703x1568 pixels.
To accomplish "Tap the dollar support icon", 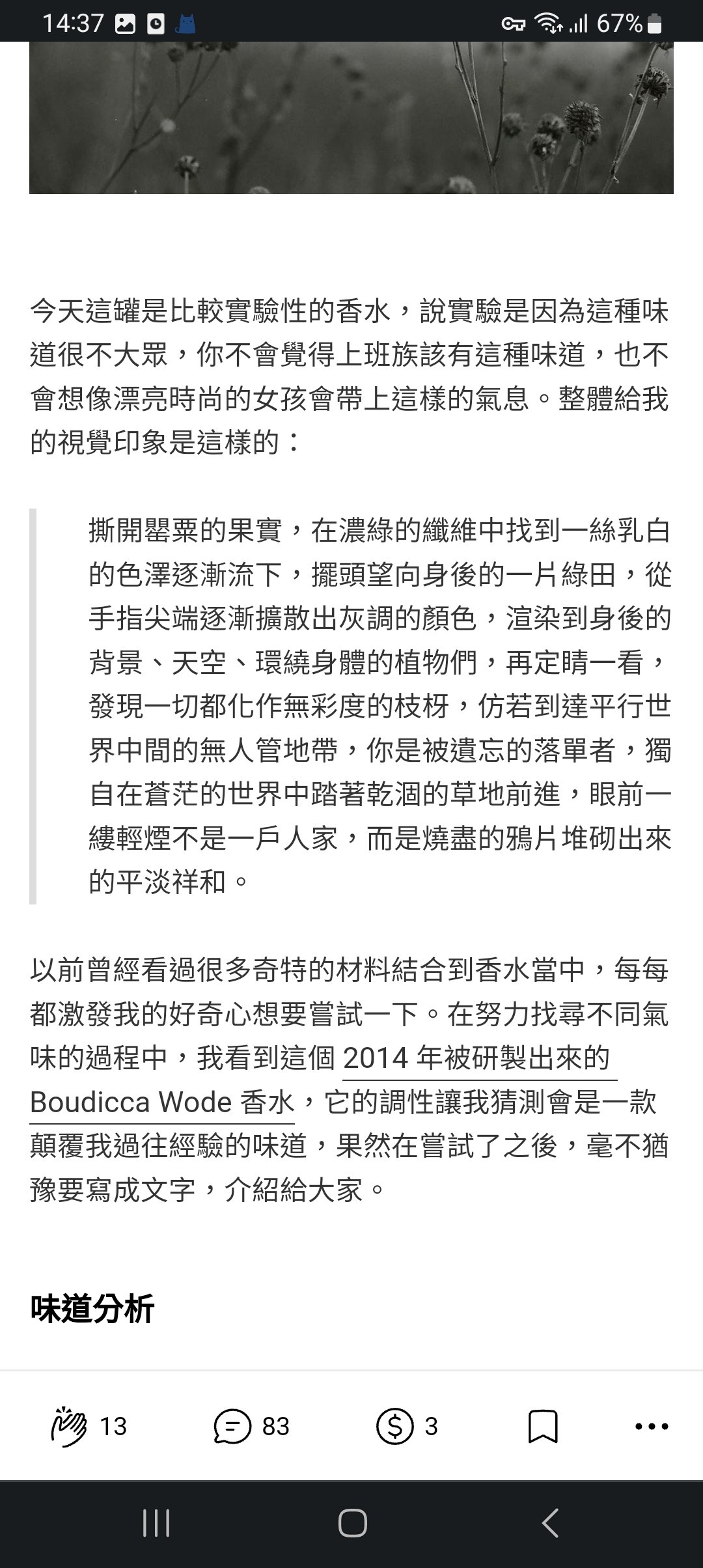I will 395,1427.
